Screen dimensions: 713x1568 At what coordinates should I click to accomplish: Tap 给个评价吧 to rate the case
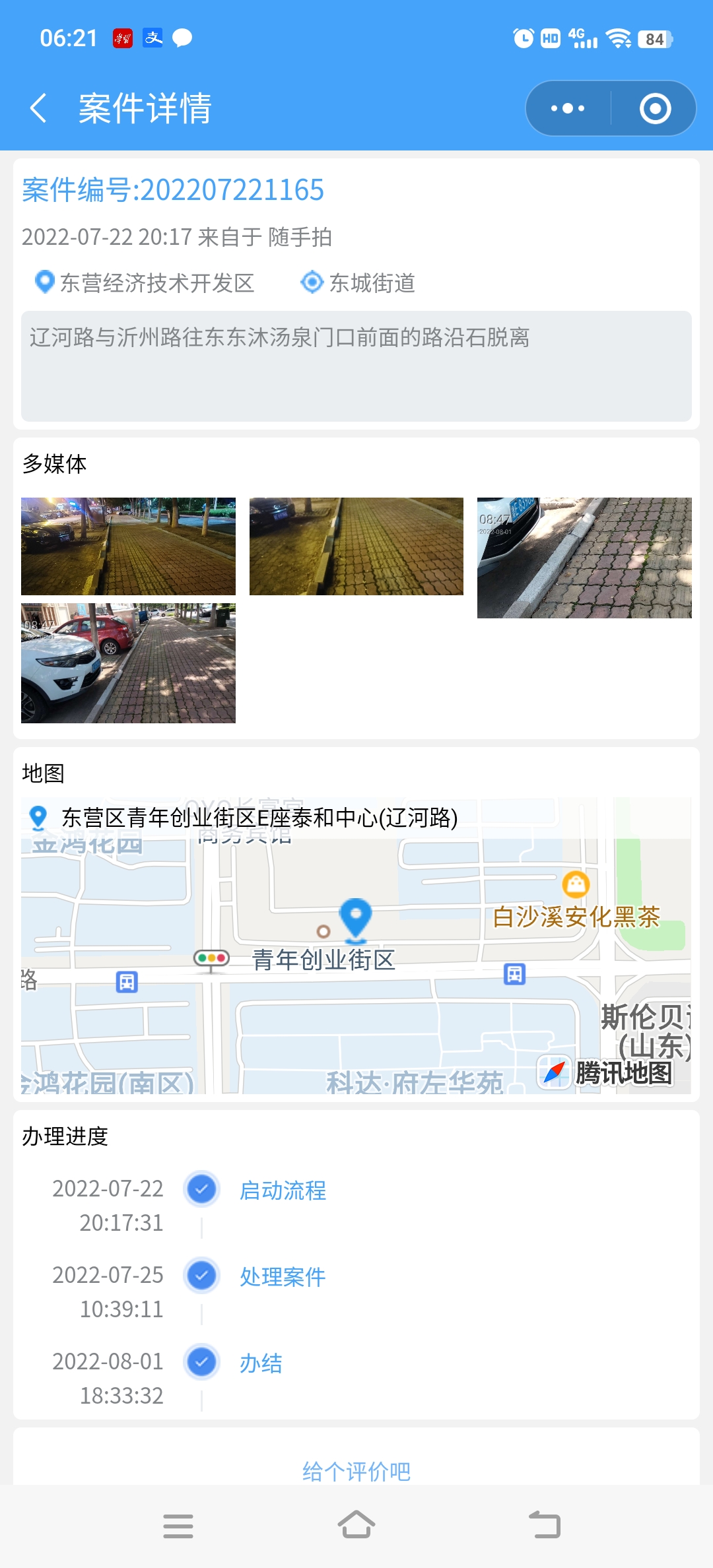[356, 1471]
